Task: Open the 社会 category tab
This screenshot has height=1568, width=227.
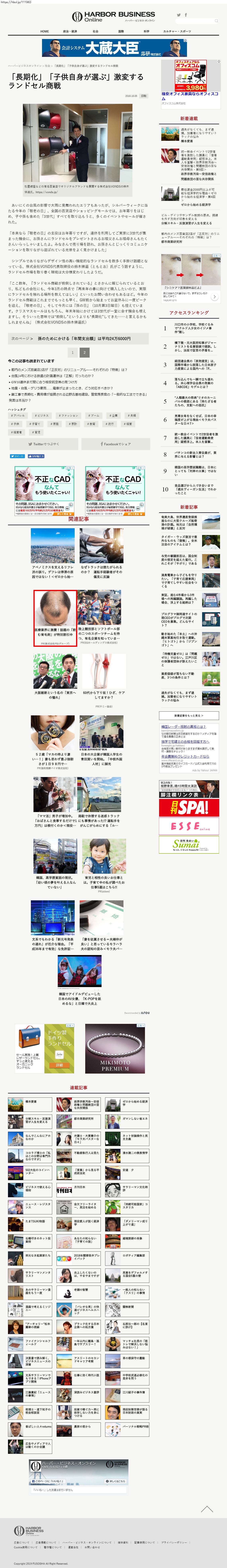Action: pos(95,31)
